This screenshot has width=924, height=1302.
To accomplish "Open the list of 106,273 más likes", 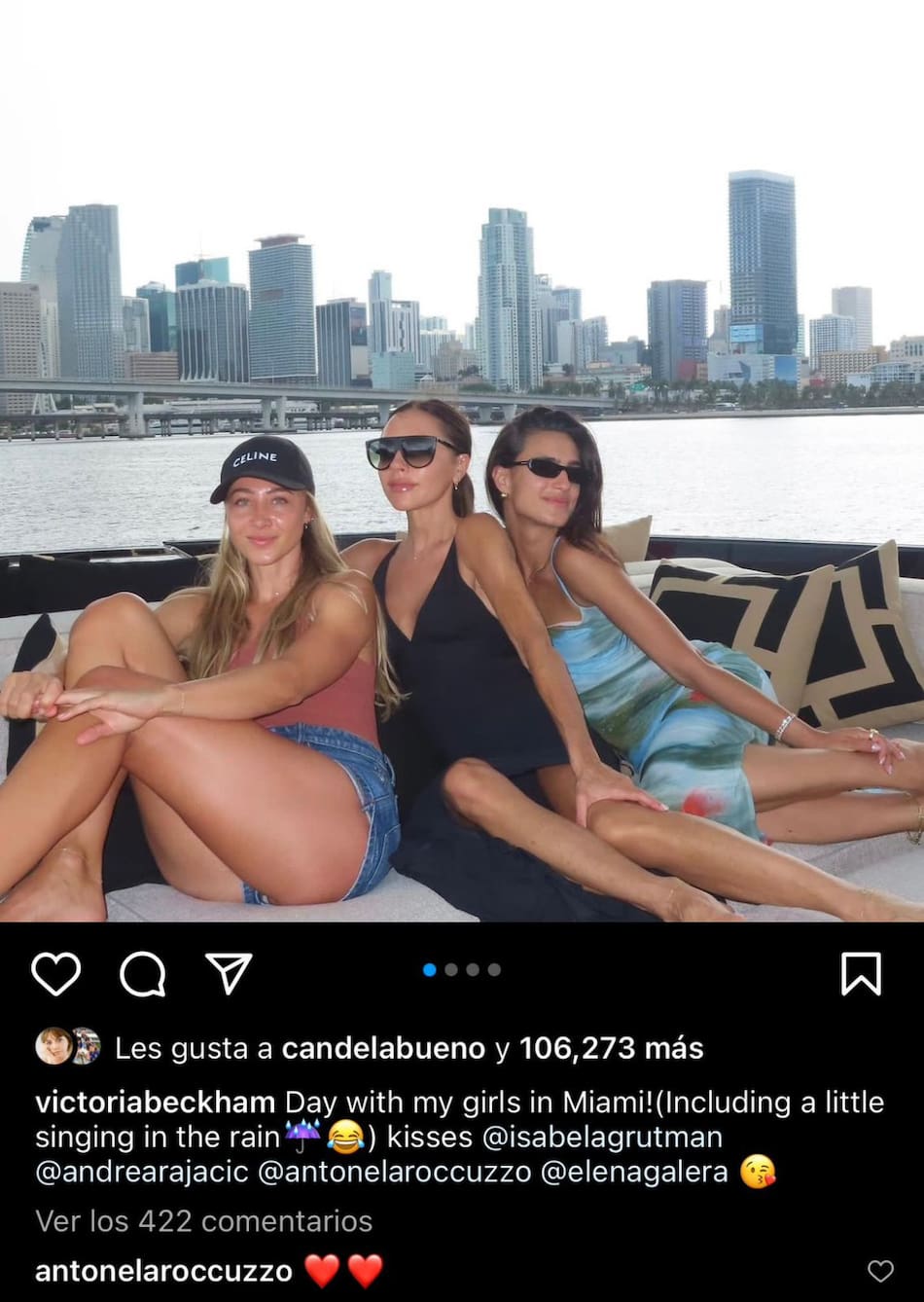I will click(x=611, y=1048).
